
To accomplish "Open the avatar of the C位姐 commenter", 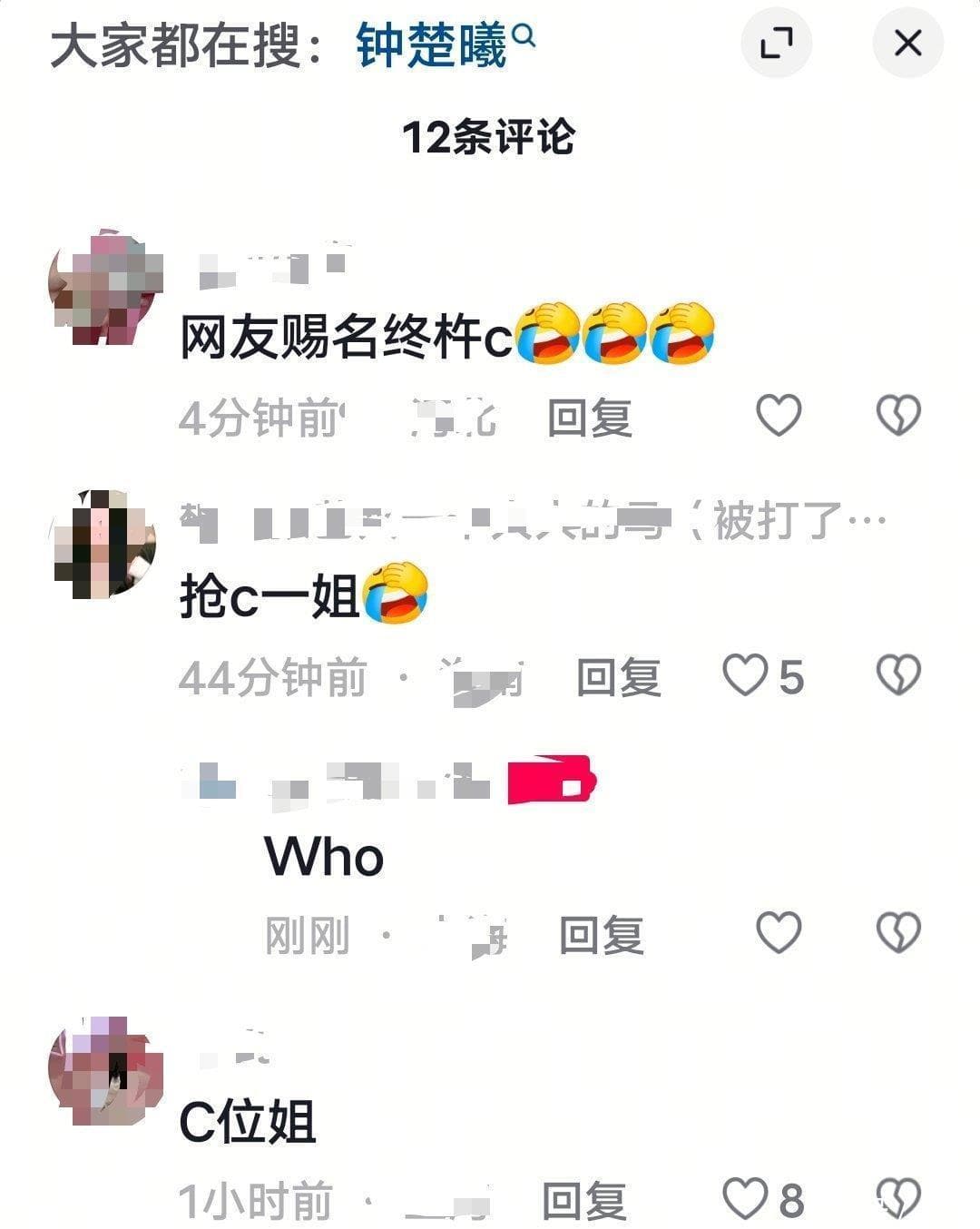I will tap(104, 1071).
